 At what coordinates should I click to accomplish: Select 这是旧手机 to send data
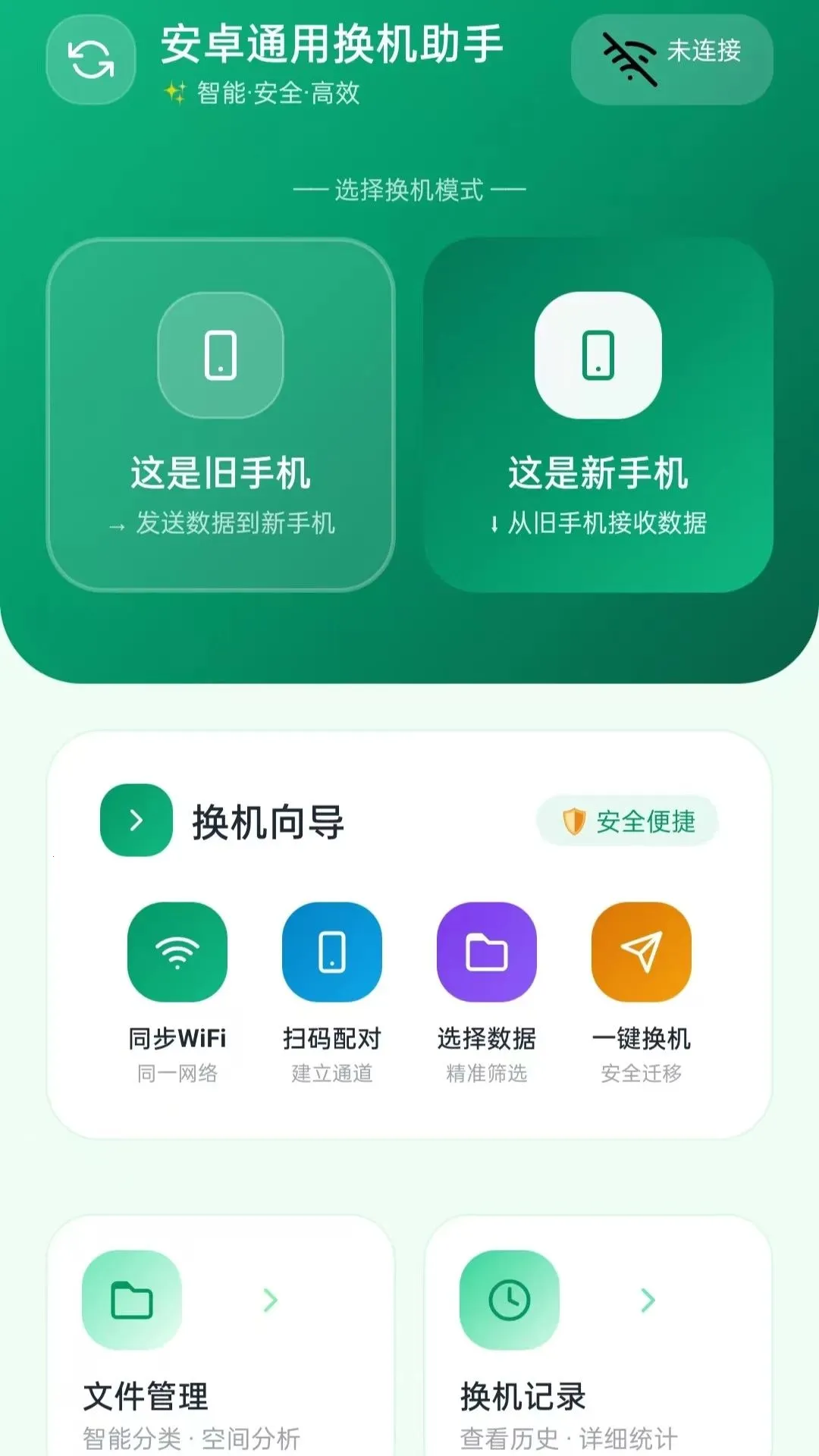tap(221, 415)
